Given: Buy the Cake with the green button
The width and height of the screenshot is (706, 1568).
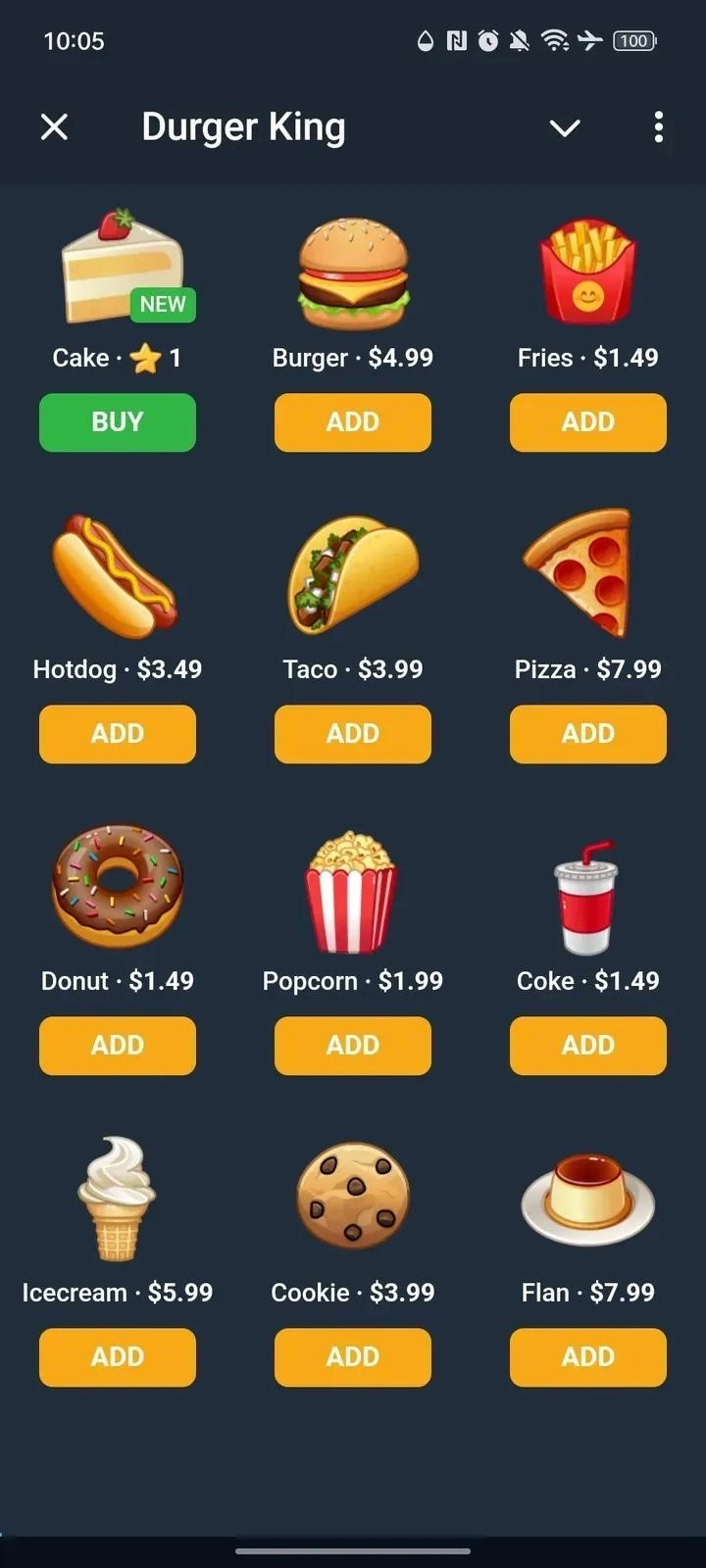Looking at the screenshot, I should (118, 422).
